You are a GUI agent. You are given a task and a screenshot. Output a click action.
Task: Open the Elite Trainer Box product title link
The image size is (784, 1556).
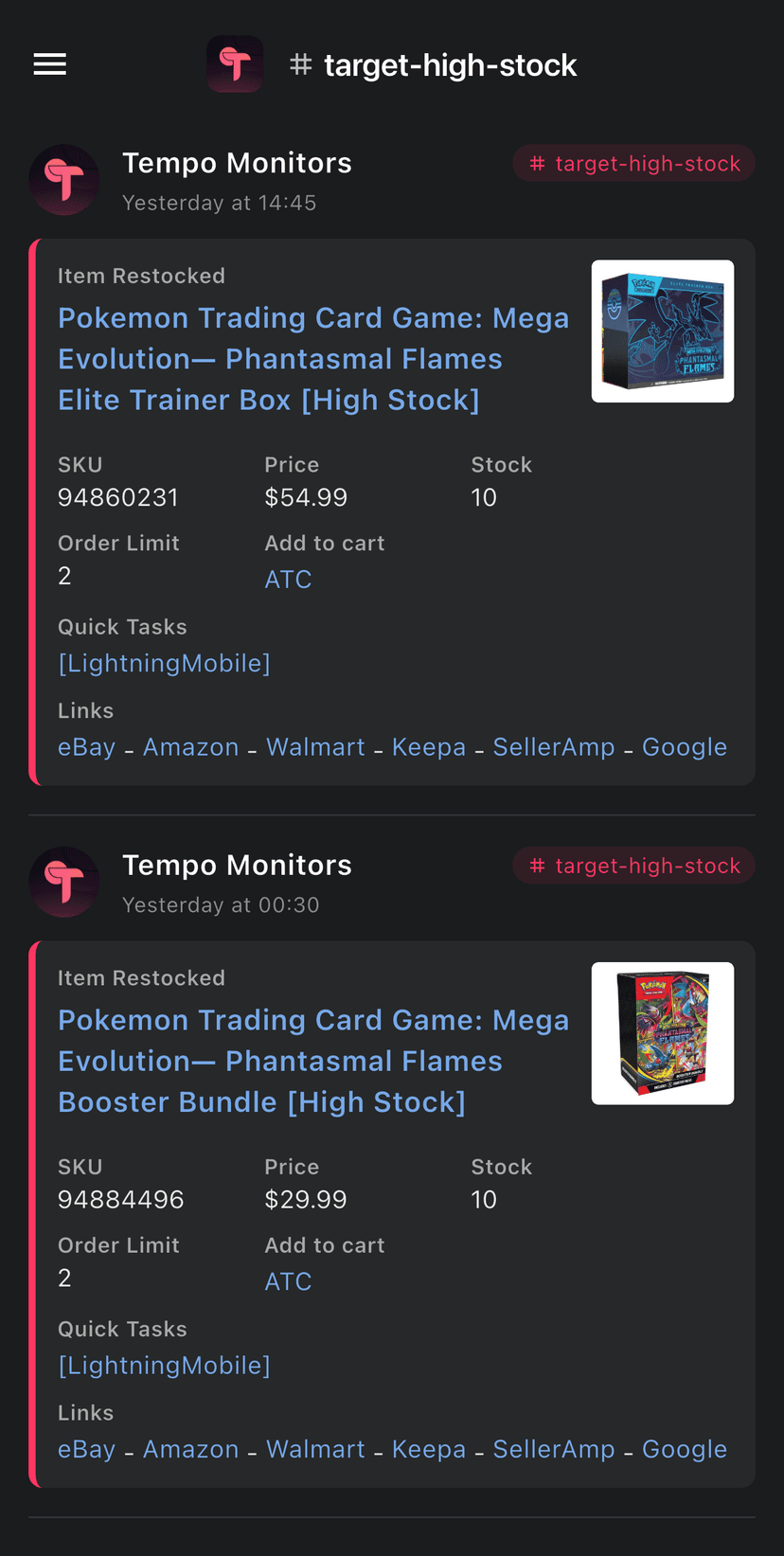(x=312, y=359)
